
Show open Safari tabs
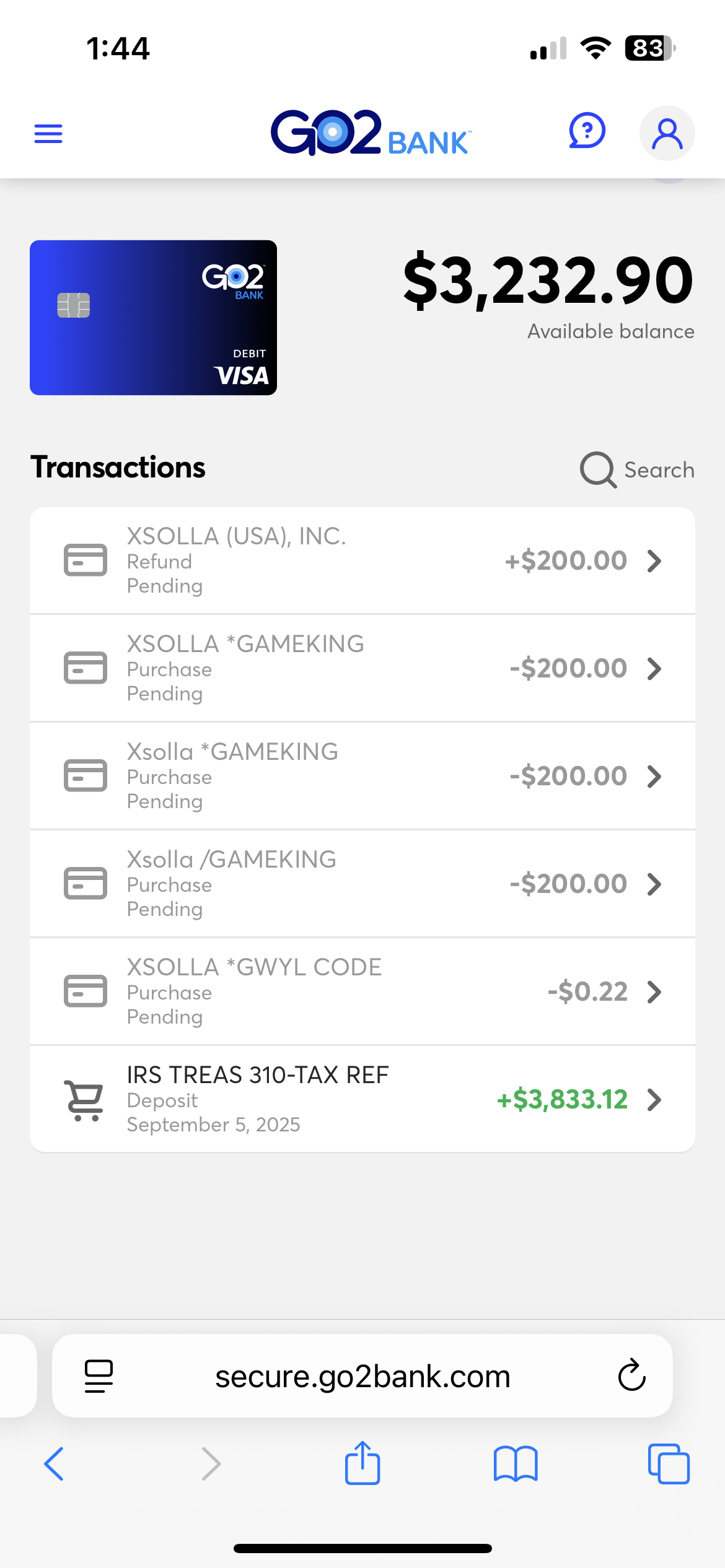coord(669,1464)
